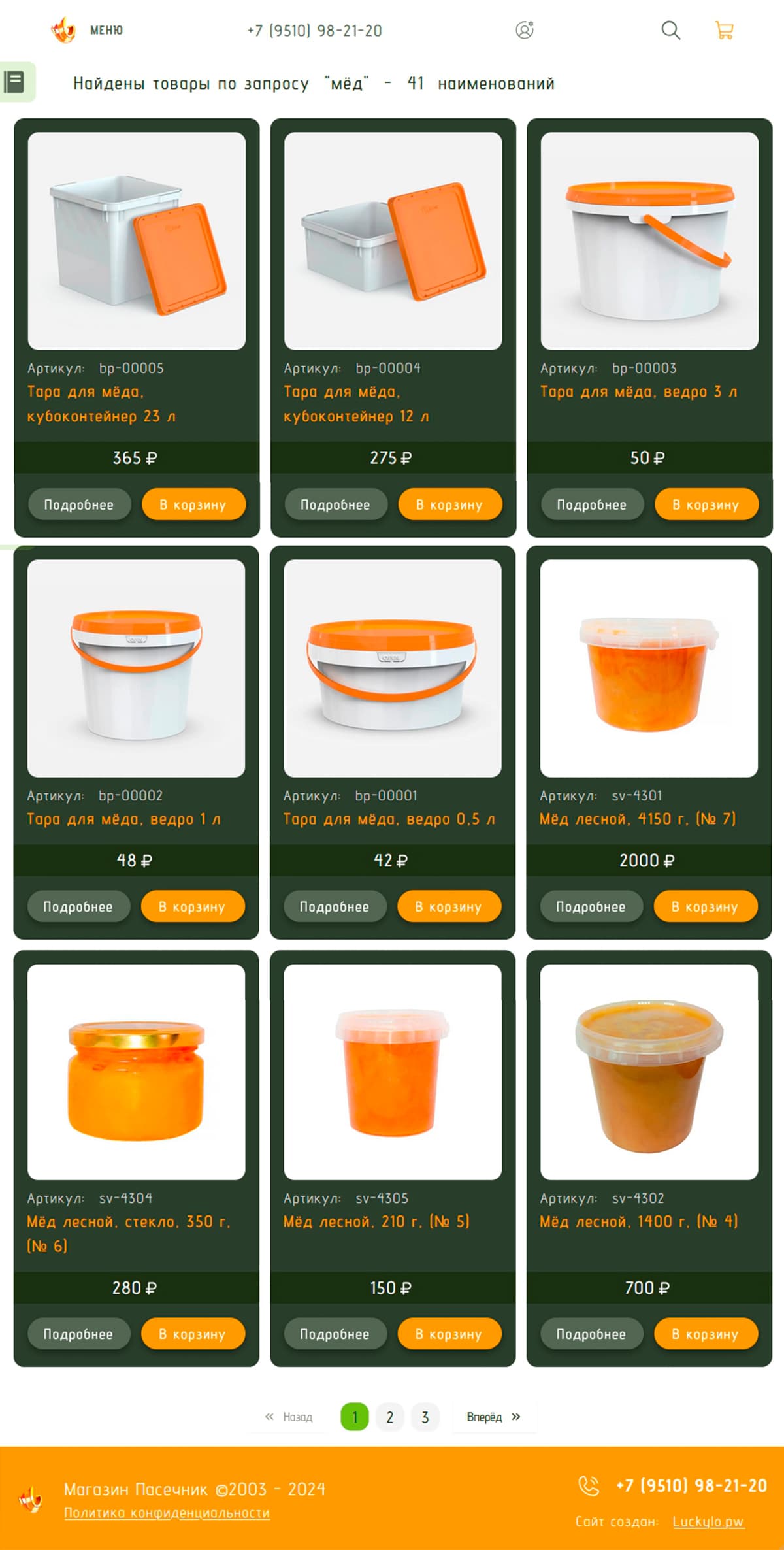Image resolution: width=784 pixels, height=1550 pixels.
Task: Add Мёд лесной 210 г to cart
Action: click(x=449, y=1334)
